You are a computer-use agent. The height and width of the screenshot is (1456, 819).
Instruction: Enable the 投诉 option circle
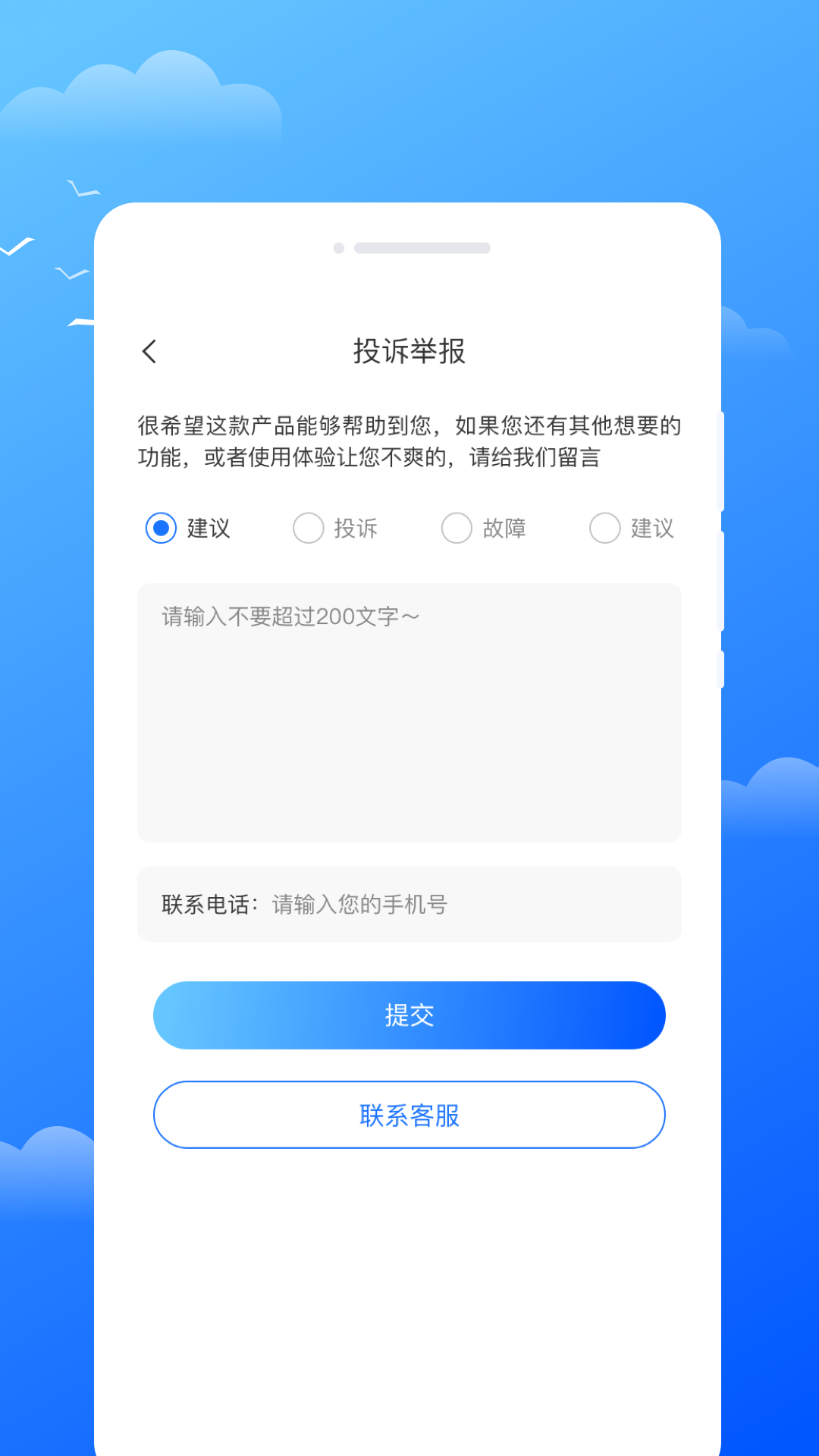308,528
